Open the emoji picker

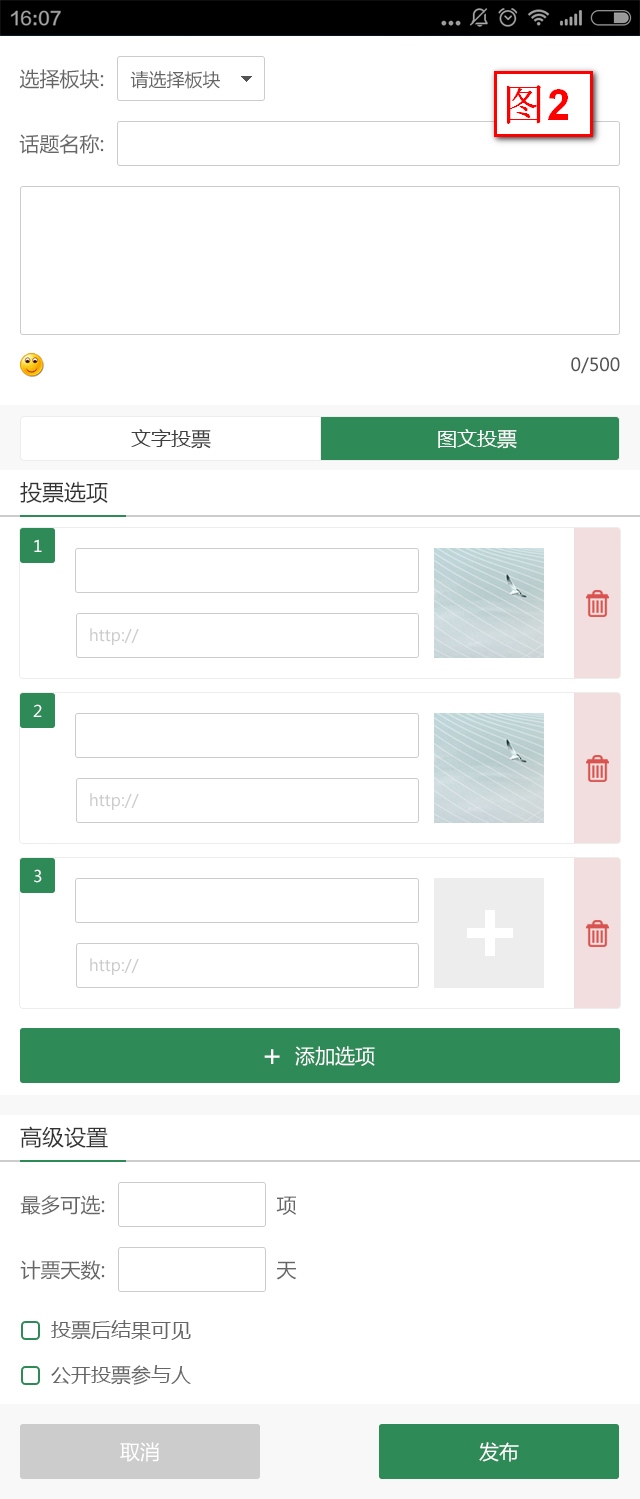tap(32, 365)
